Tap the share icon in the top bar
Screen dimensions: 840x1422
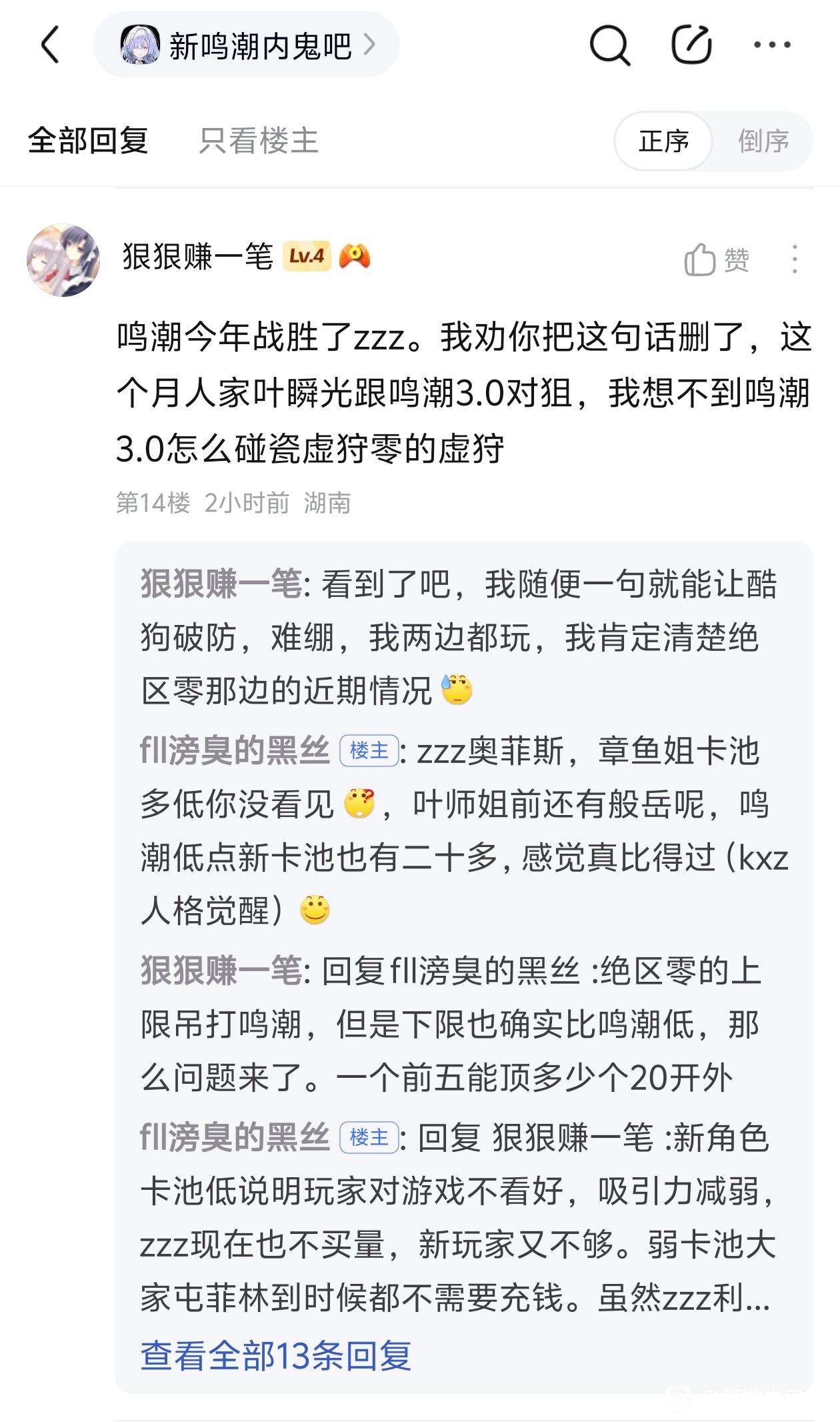pyautogui.click(x=691, y=45)
